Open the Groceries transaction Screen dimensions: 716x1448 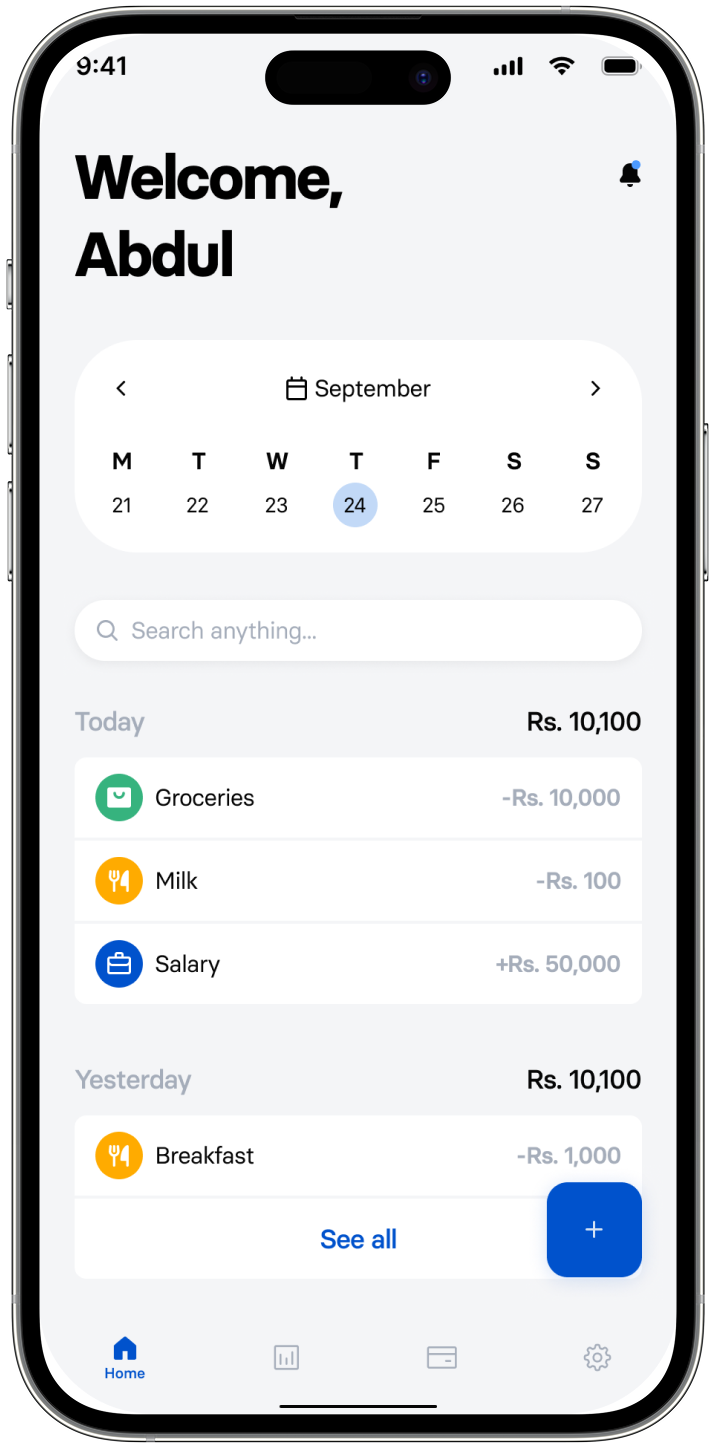tap(358, 798)
